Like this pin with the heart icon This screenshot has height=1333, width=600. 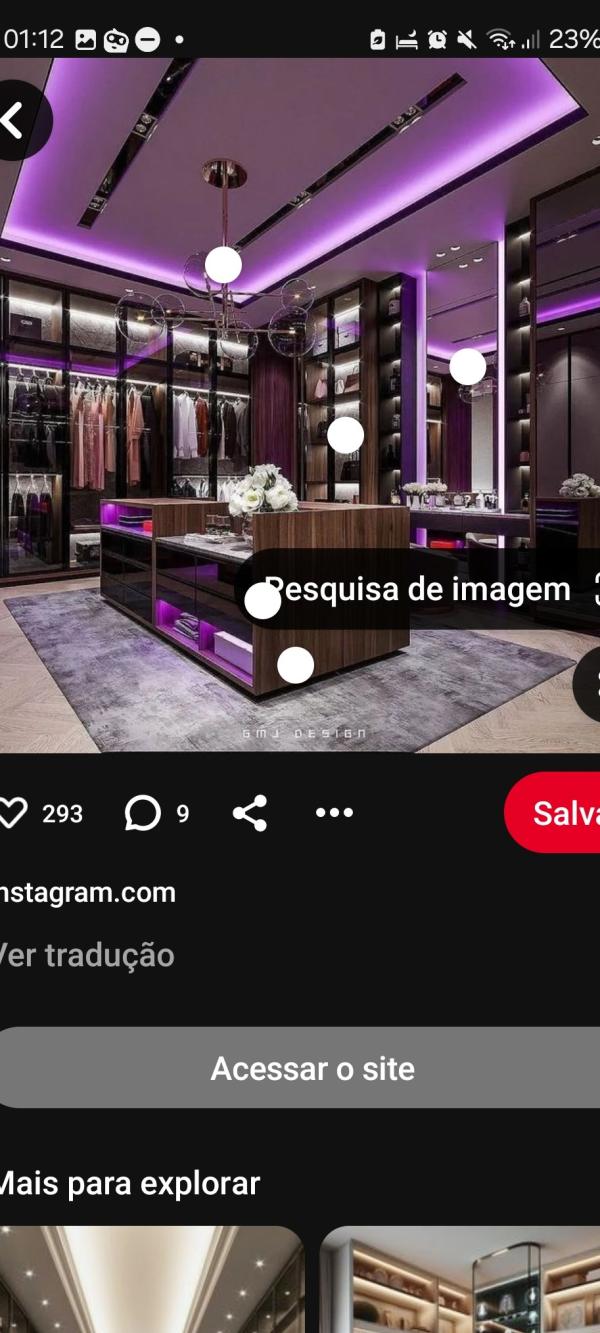[x=12, y=813]
